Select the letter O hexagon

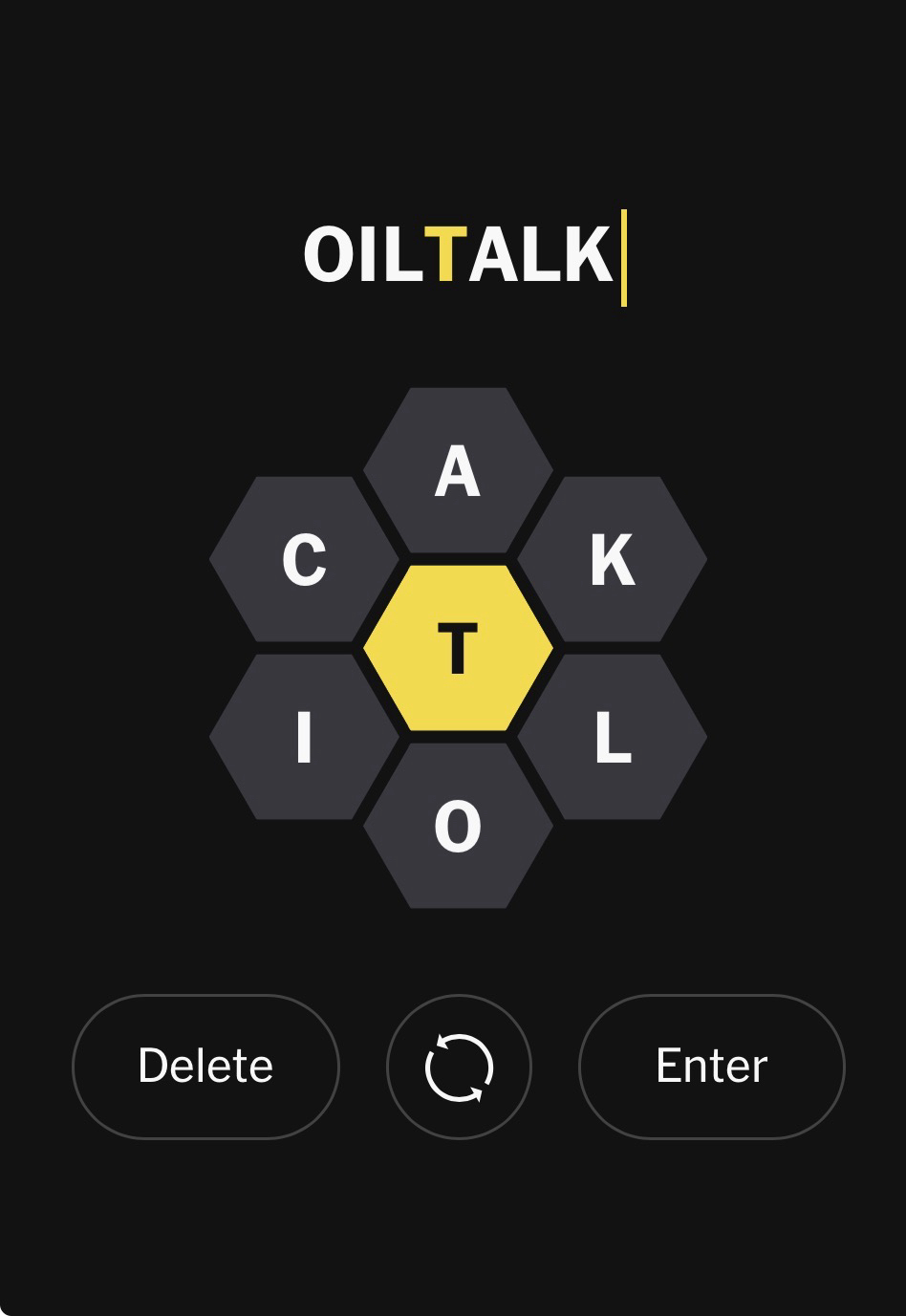(458, 826)
